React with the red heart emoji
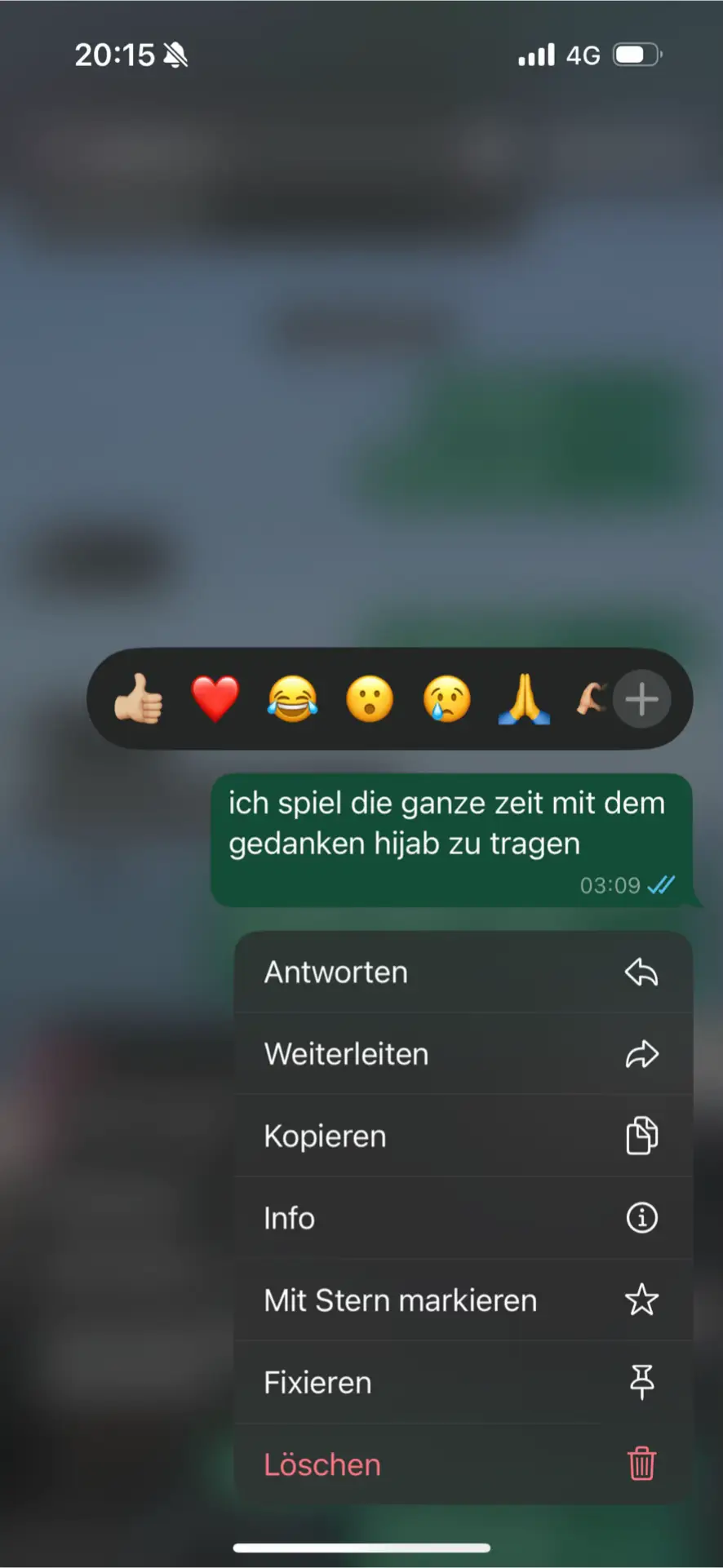 [215, 699]
